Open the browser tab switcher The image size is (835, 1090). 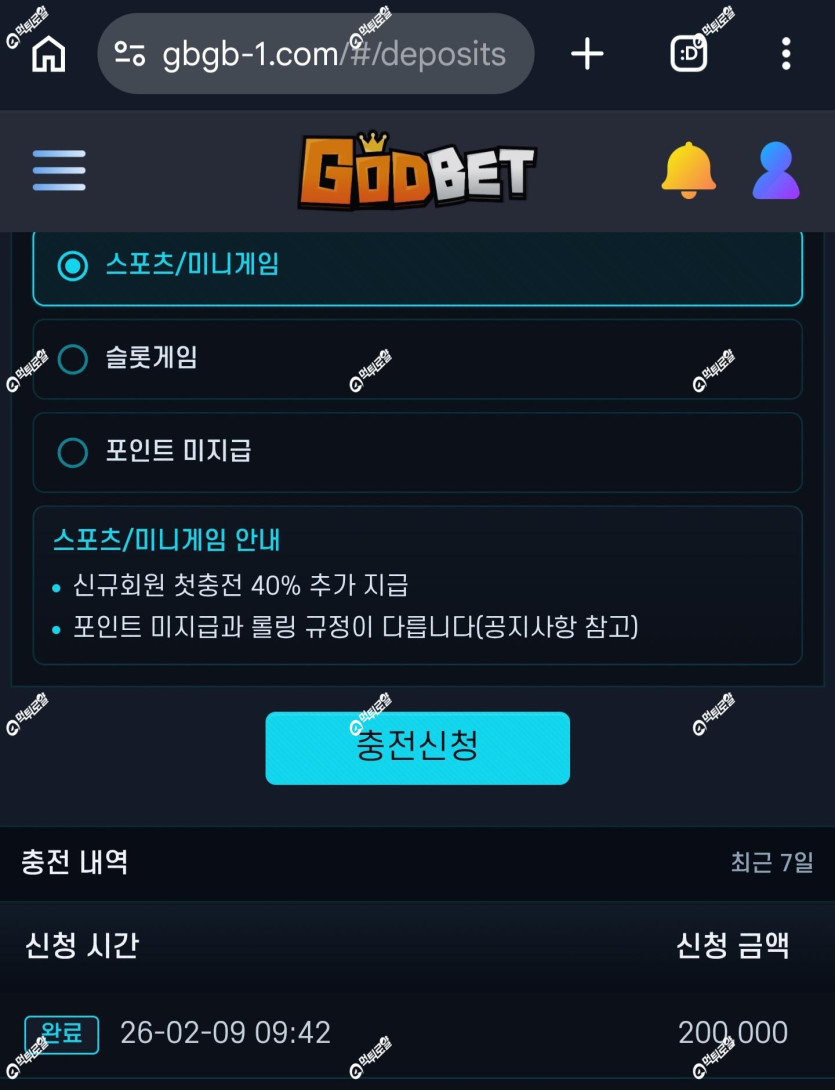click(x=688, y=54)
